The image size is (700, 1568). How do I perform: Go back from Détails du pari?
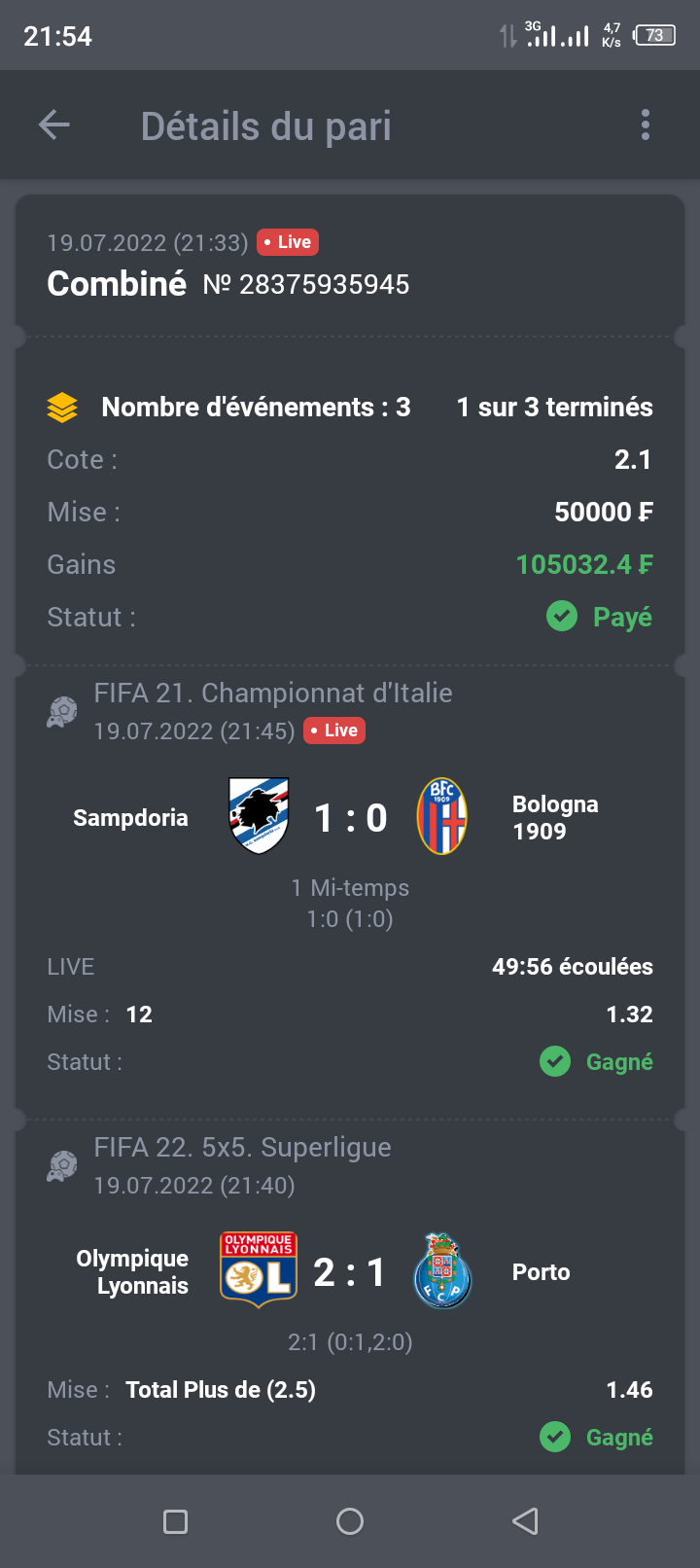click(54, 125)
